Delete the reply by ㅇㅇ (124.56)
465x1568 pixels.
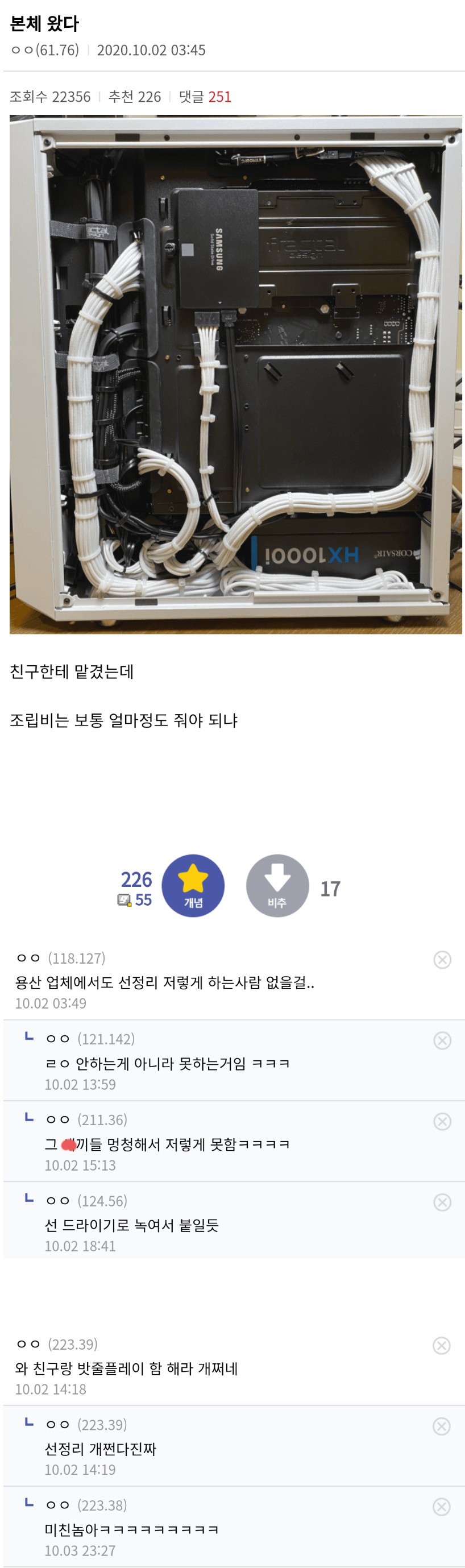(x=442, y=1203)
